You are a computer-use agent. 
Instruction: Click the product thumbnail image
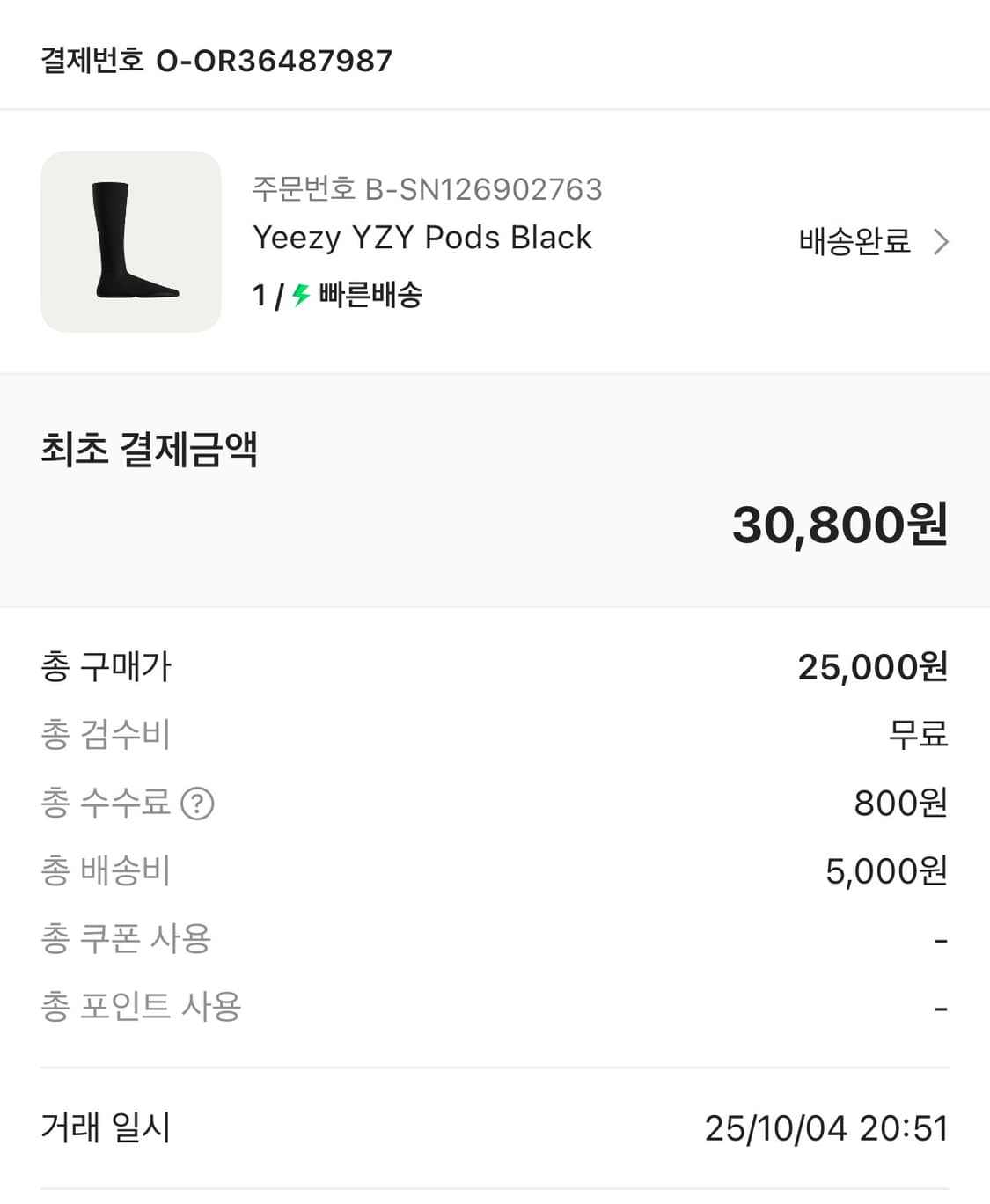pyautogui.click(x=129, y=241)
